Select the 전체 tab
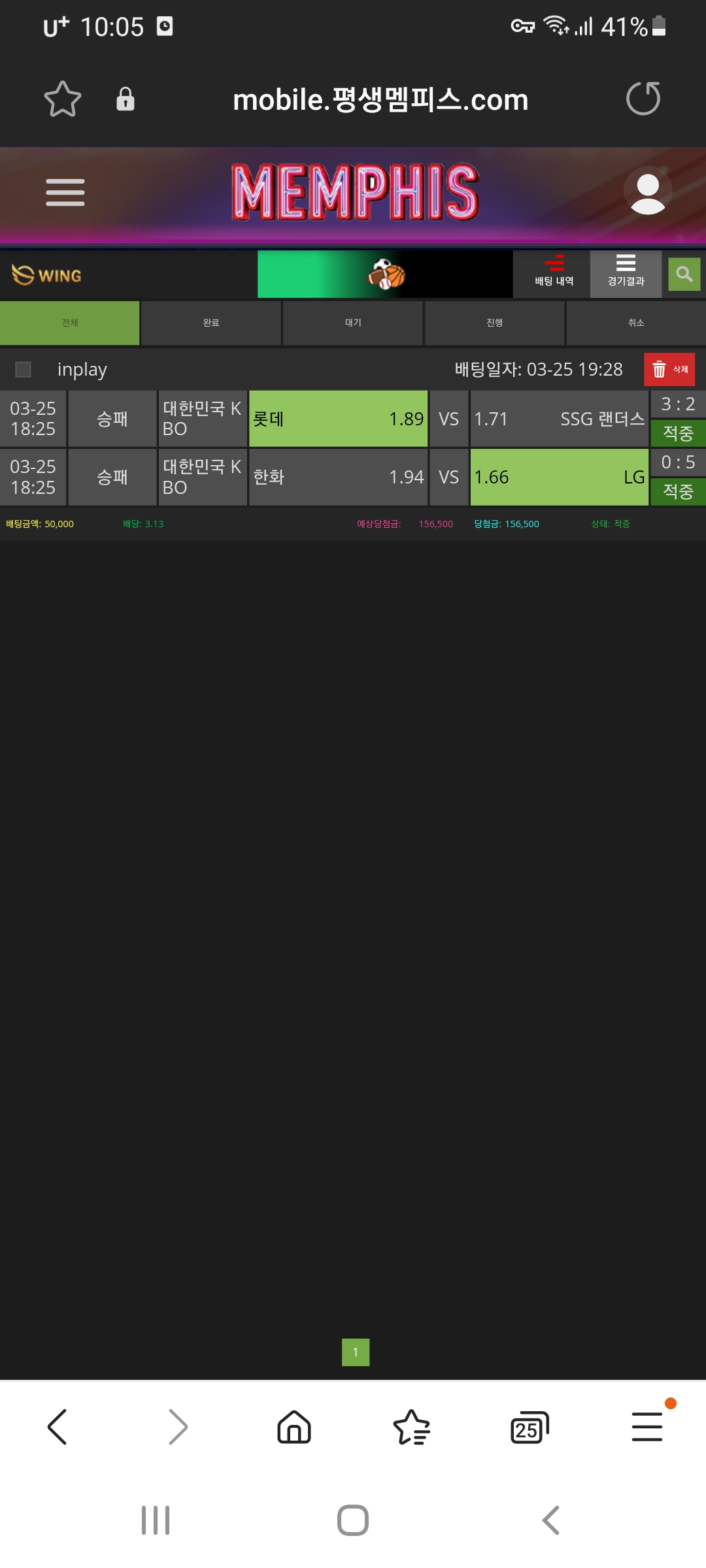 (70, 323)
